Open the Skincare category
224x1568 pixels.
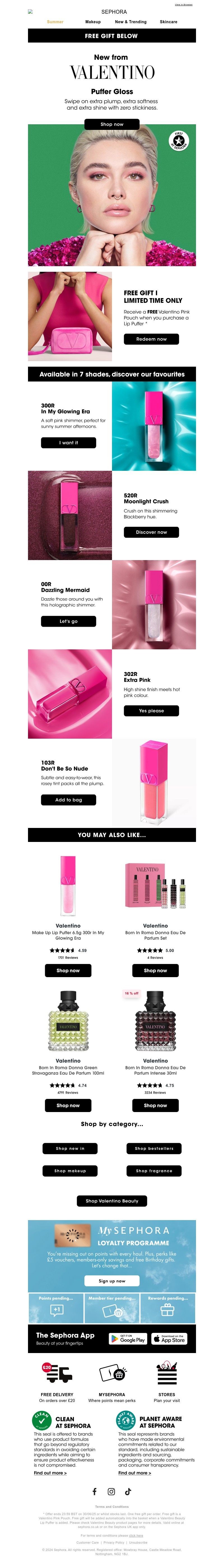169,22
